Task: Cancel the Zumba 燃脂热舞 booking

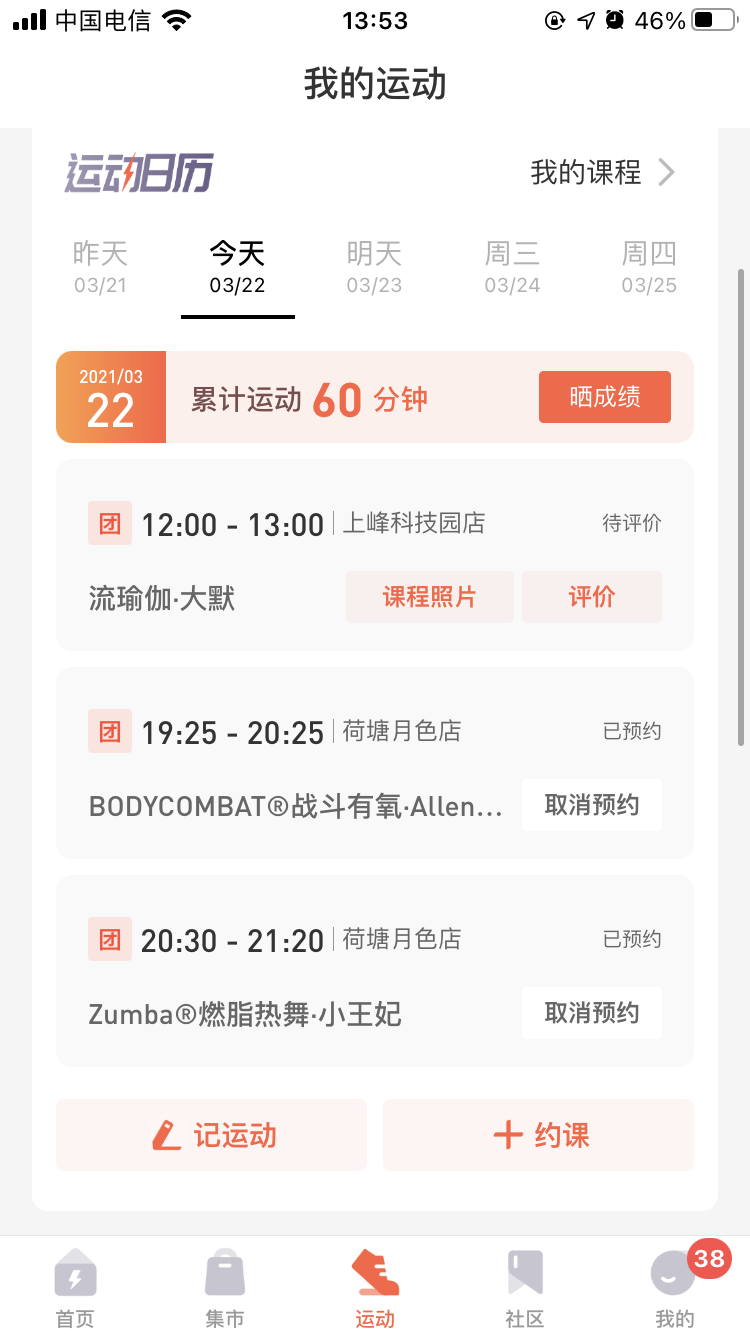Action: pyautogui.click(x=591, y=1013)
